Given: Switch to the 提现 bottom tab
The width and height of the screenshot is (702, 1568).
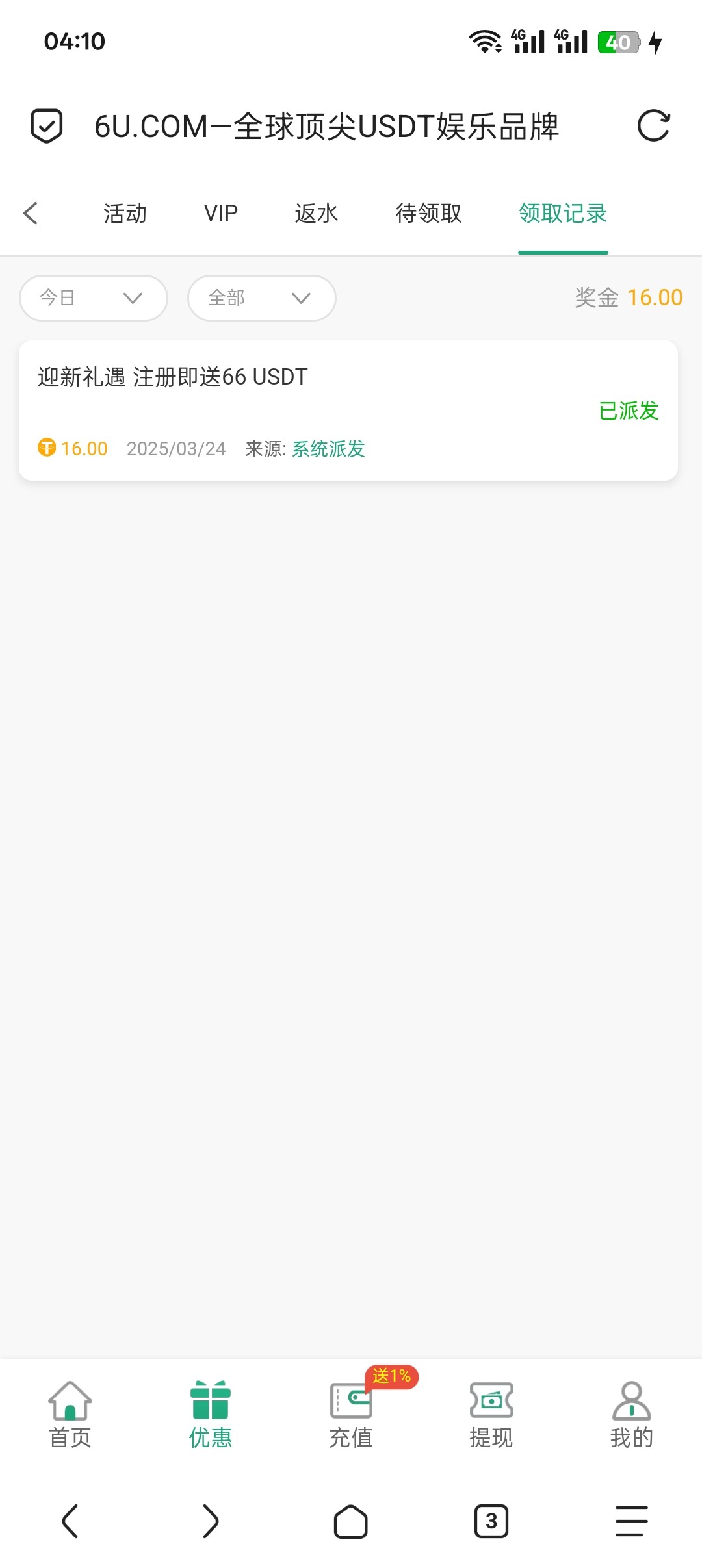Looking at the screenshot, I should [x=491, y=1413].
